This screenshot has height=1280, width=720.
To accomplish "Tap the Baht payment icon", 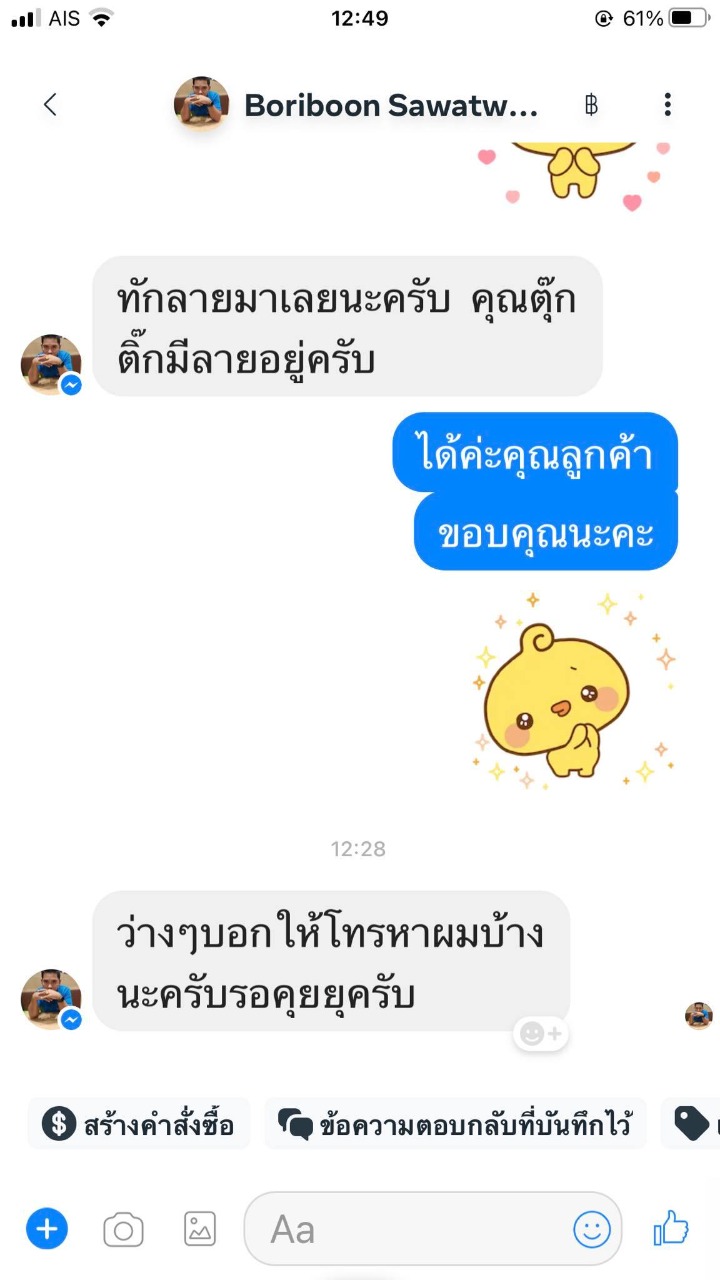I will (591, 104).
